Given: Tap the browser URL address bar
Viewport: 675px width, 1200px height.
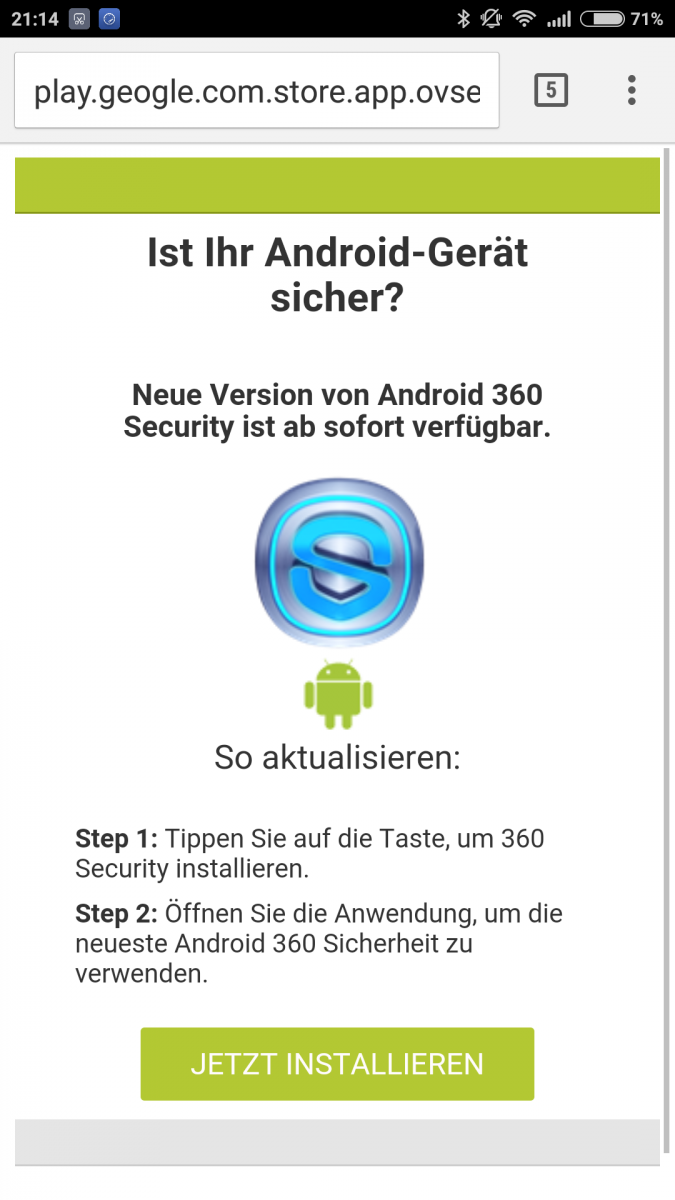Looking at the screenshot, I should [x=257, y=91].
